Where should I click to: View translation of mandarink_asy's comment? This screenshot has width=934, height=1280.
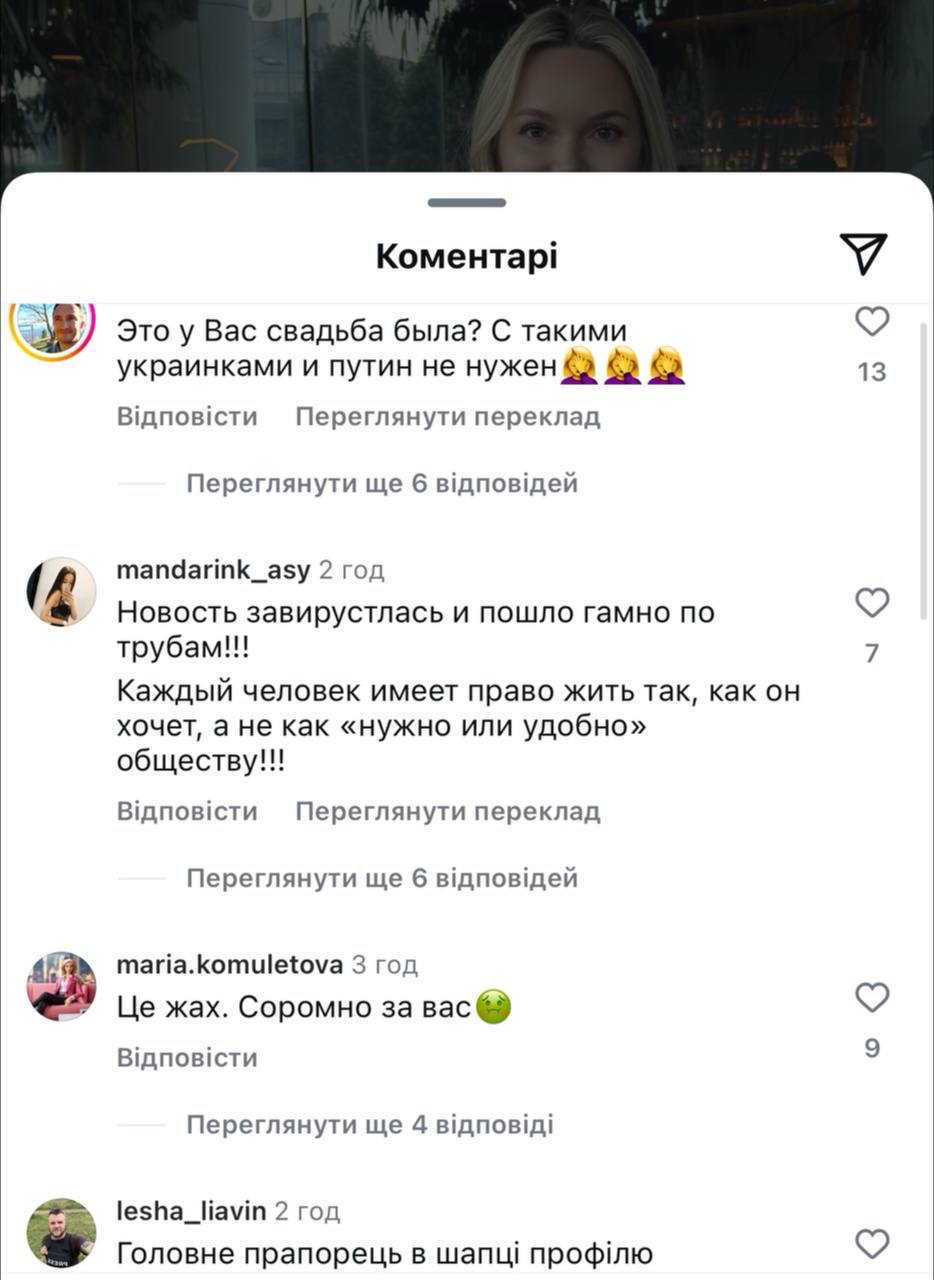click(447, 811)
